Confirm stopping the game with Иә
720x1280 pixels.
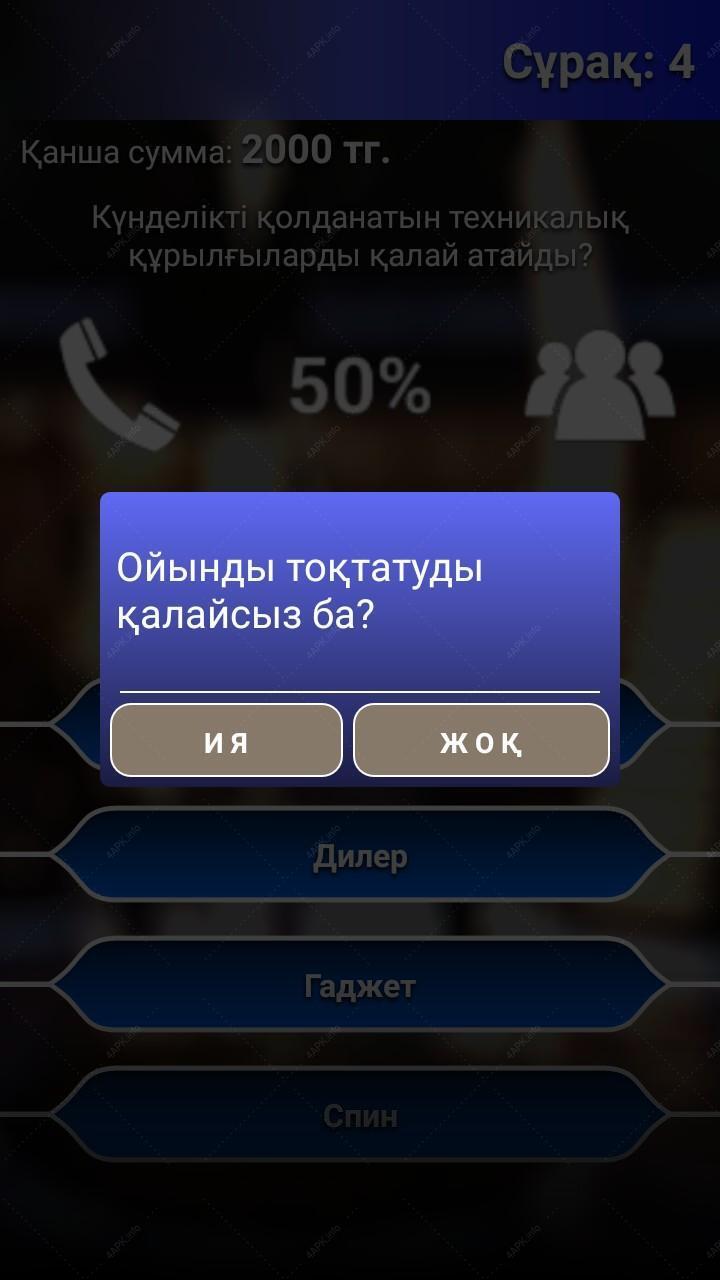tap(226, 740)
